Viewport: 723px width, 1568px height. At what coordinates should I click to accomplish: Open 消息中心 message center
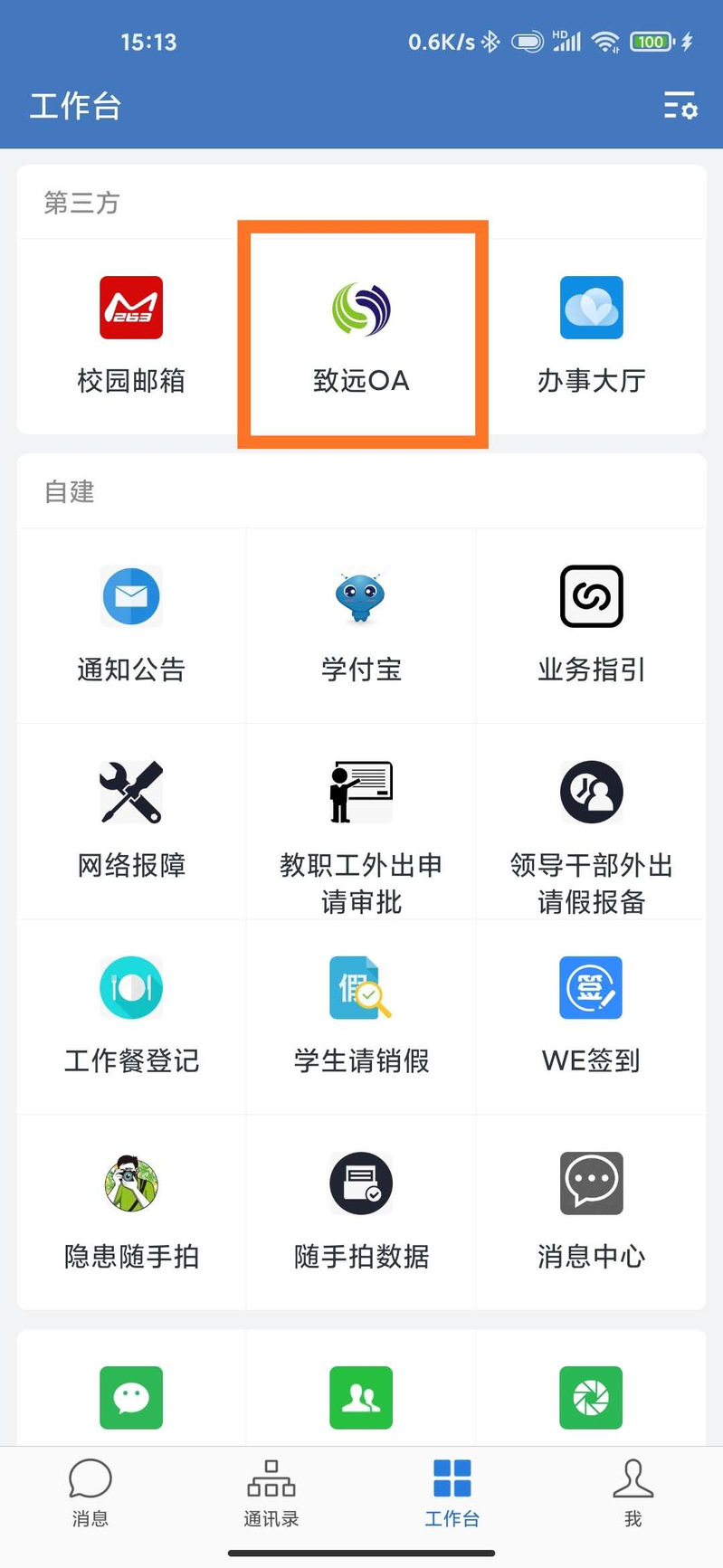[x=591, y=1211]
